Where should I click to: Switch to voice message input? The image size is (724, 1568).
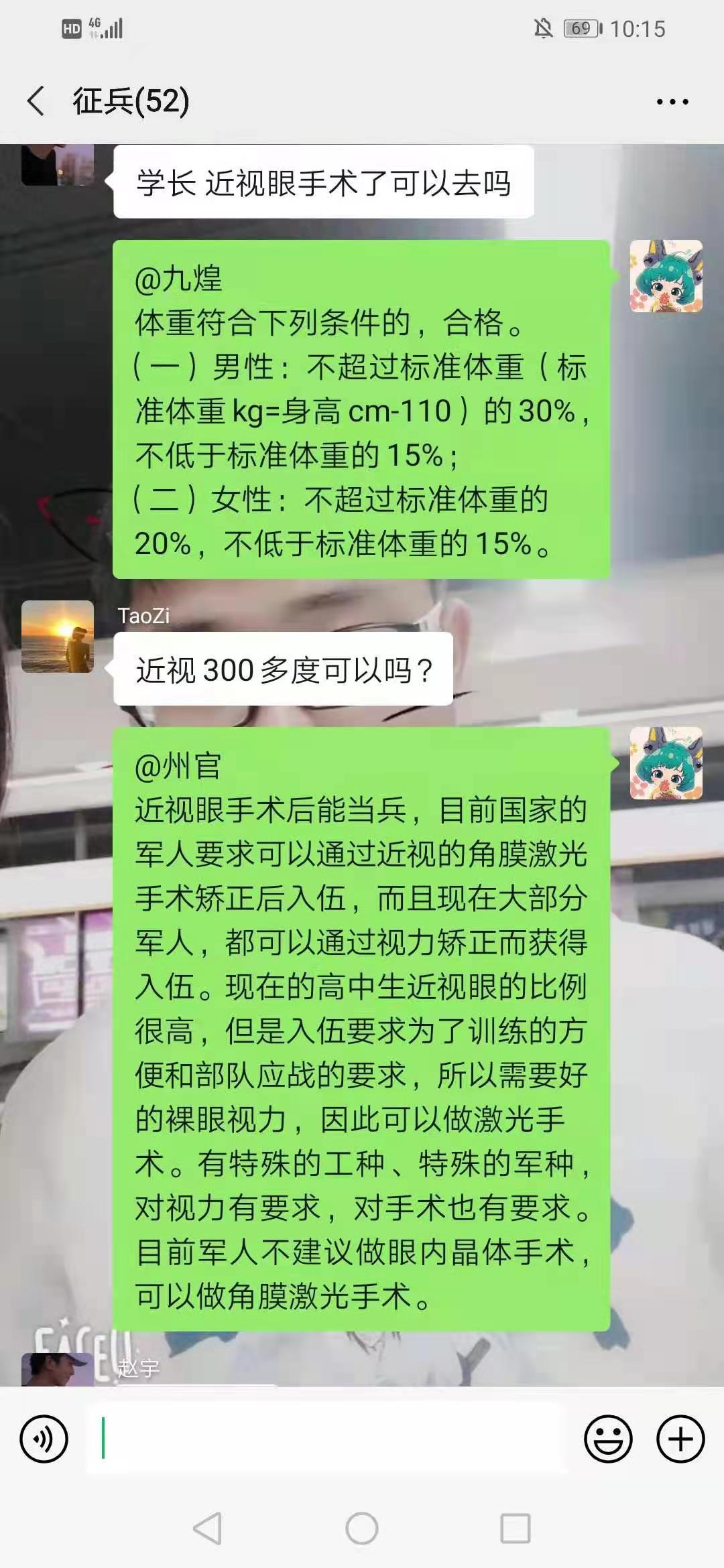pos(44,1439)
